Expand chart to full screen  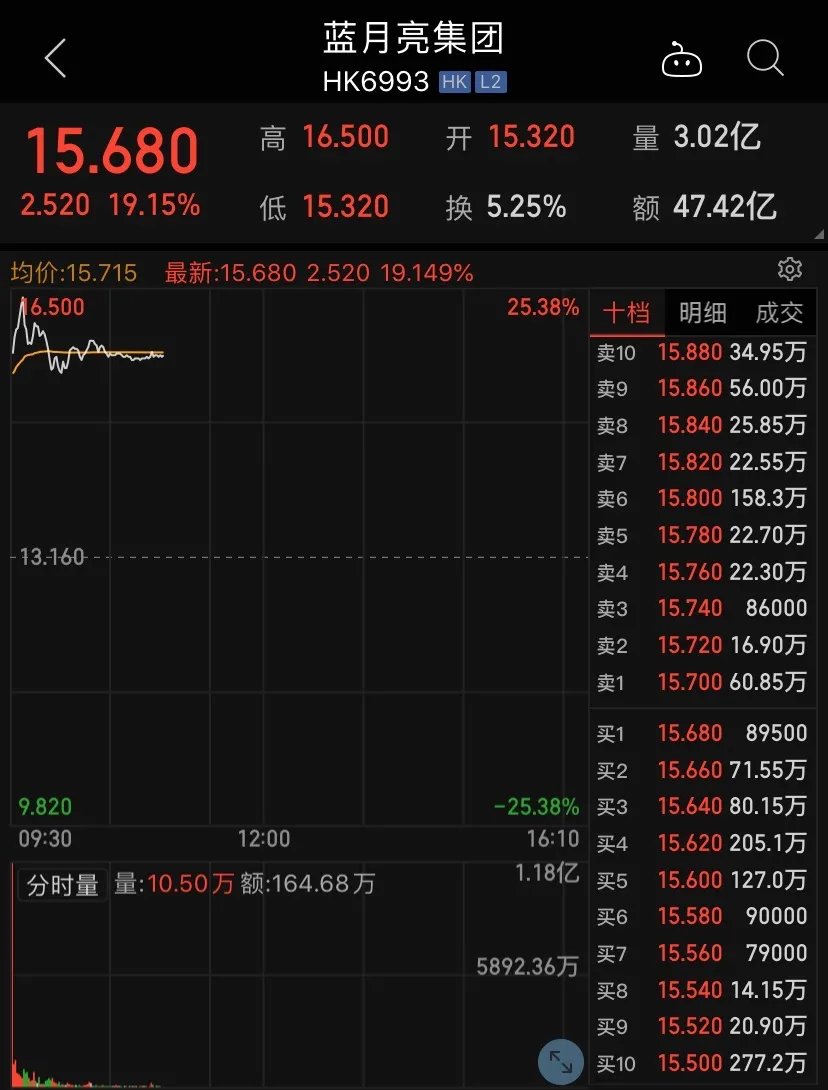pyautogui.click(x=561, y=1061)
